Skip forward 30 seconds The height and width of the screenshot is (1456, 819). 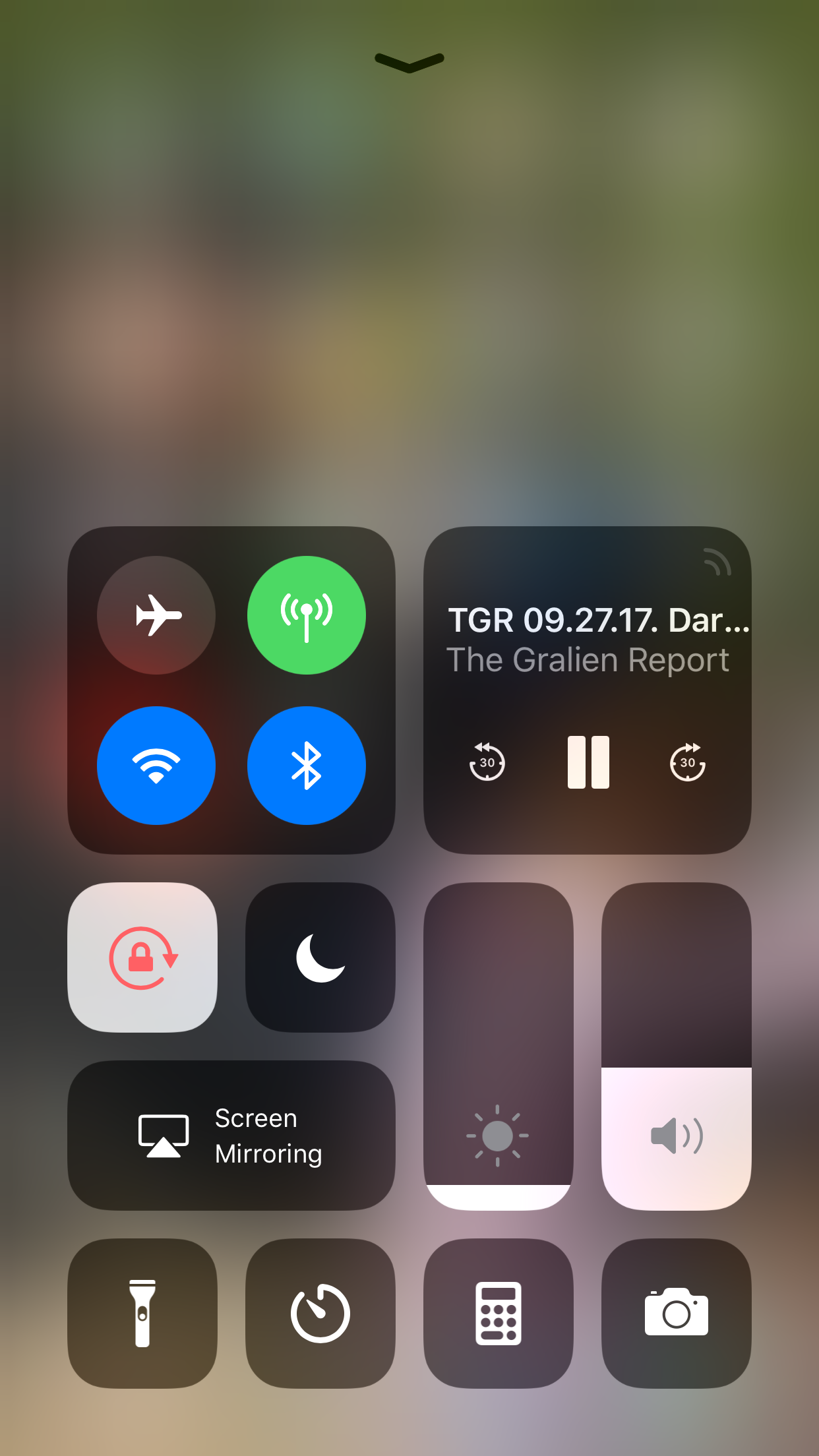pyautogui.click(x=688, y=762)
